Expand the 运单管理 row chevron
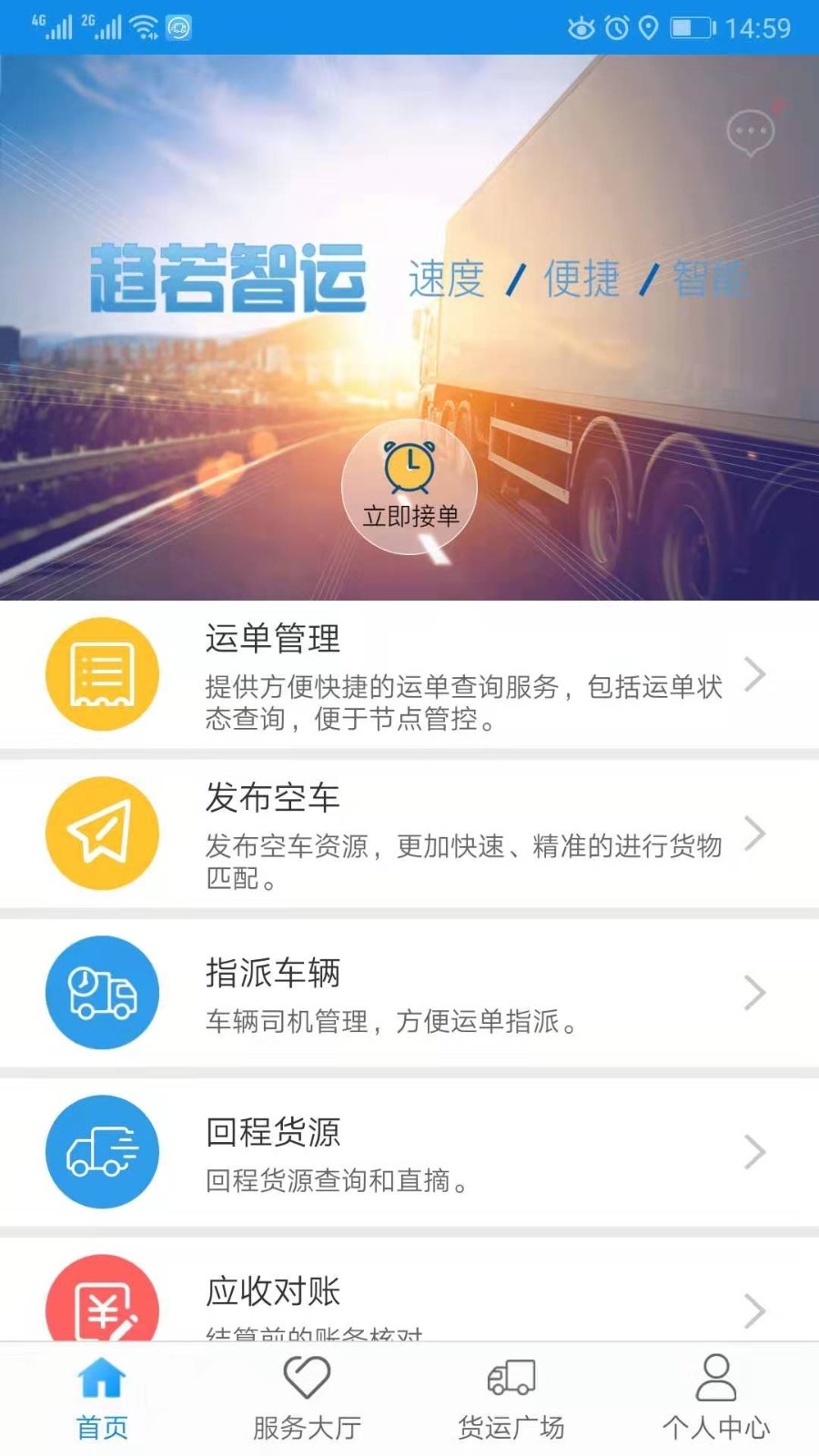This screenshot has height=1456, width=819. tap(756, 673)
